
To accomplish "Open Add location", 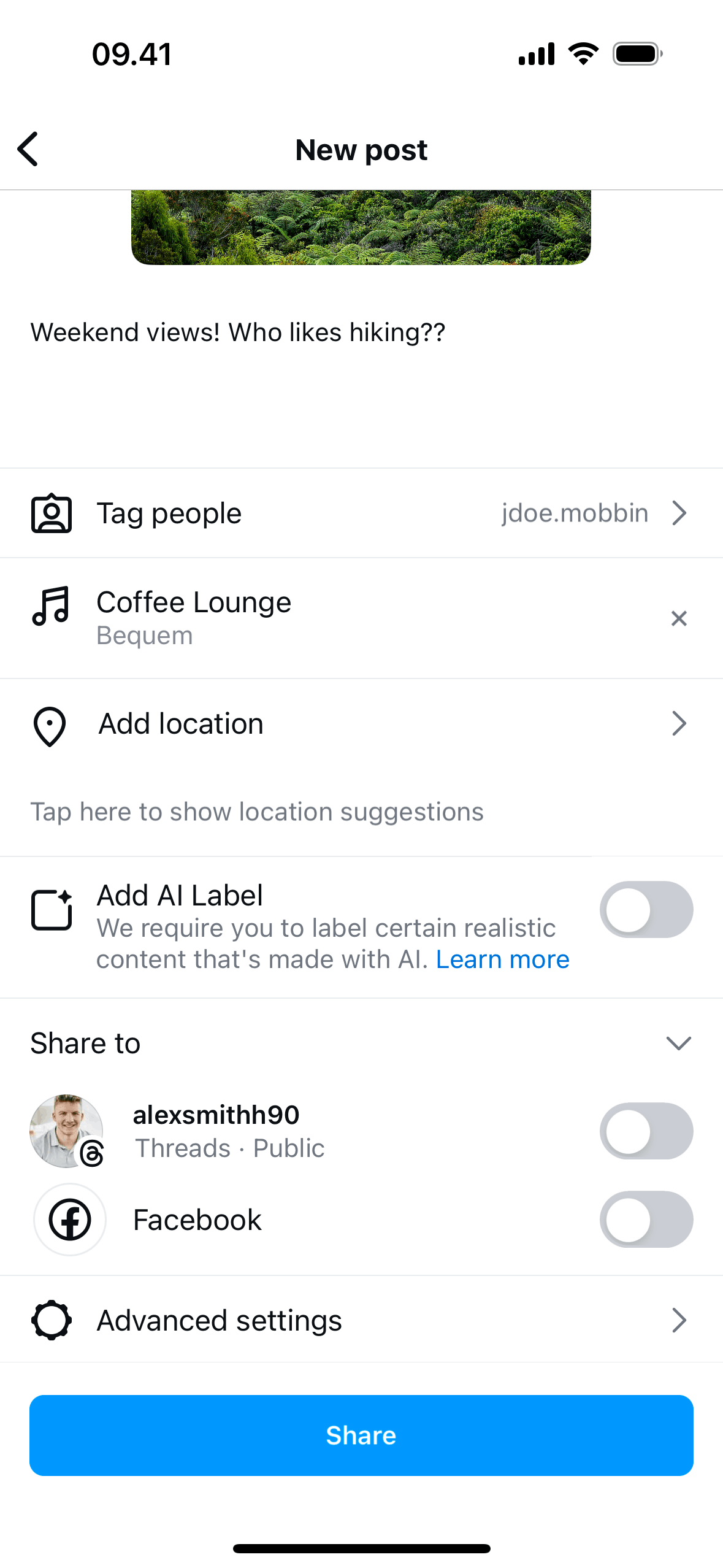I will click(x=361, y=724).
